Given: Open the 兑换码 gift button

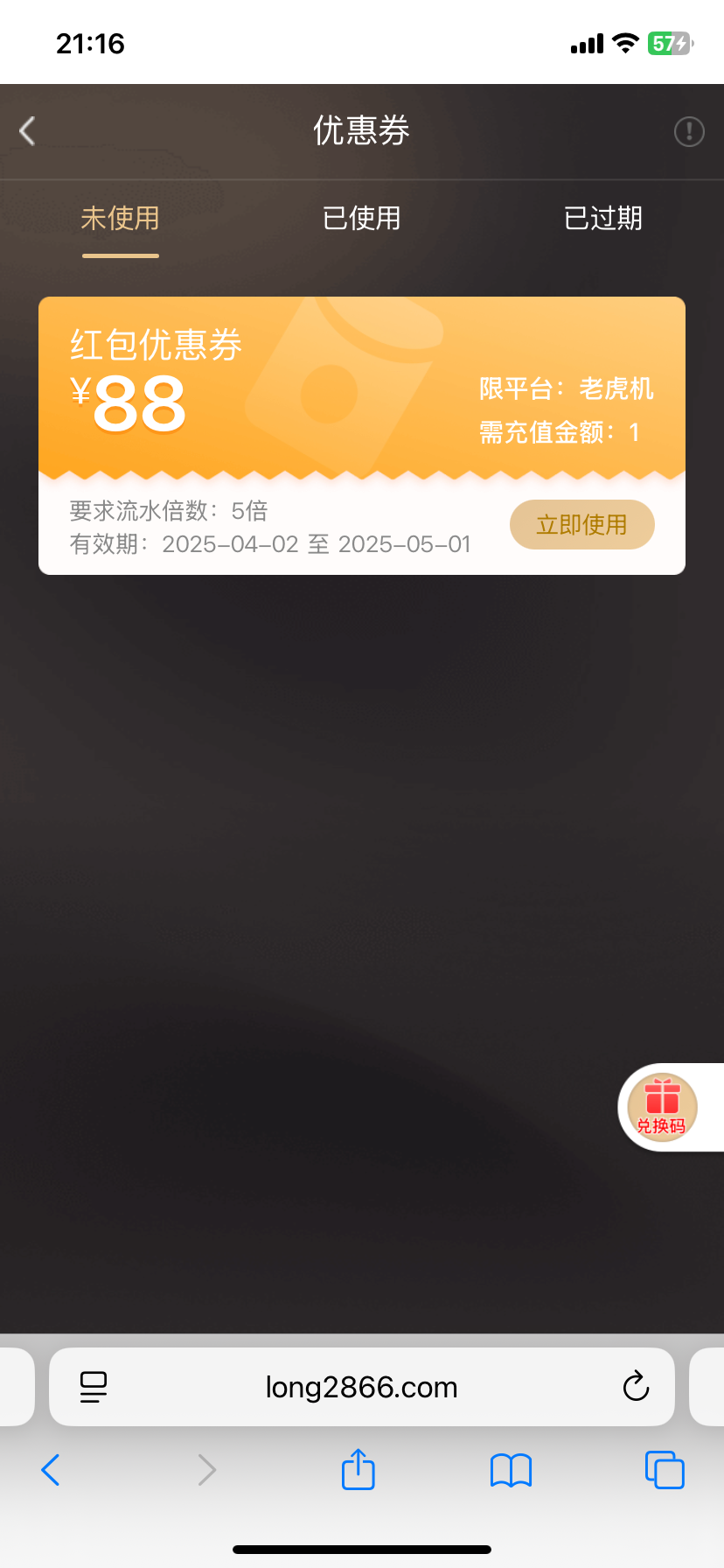Looking at the screenshot, I should click(x=663, y=1106).
